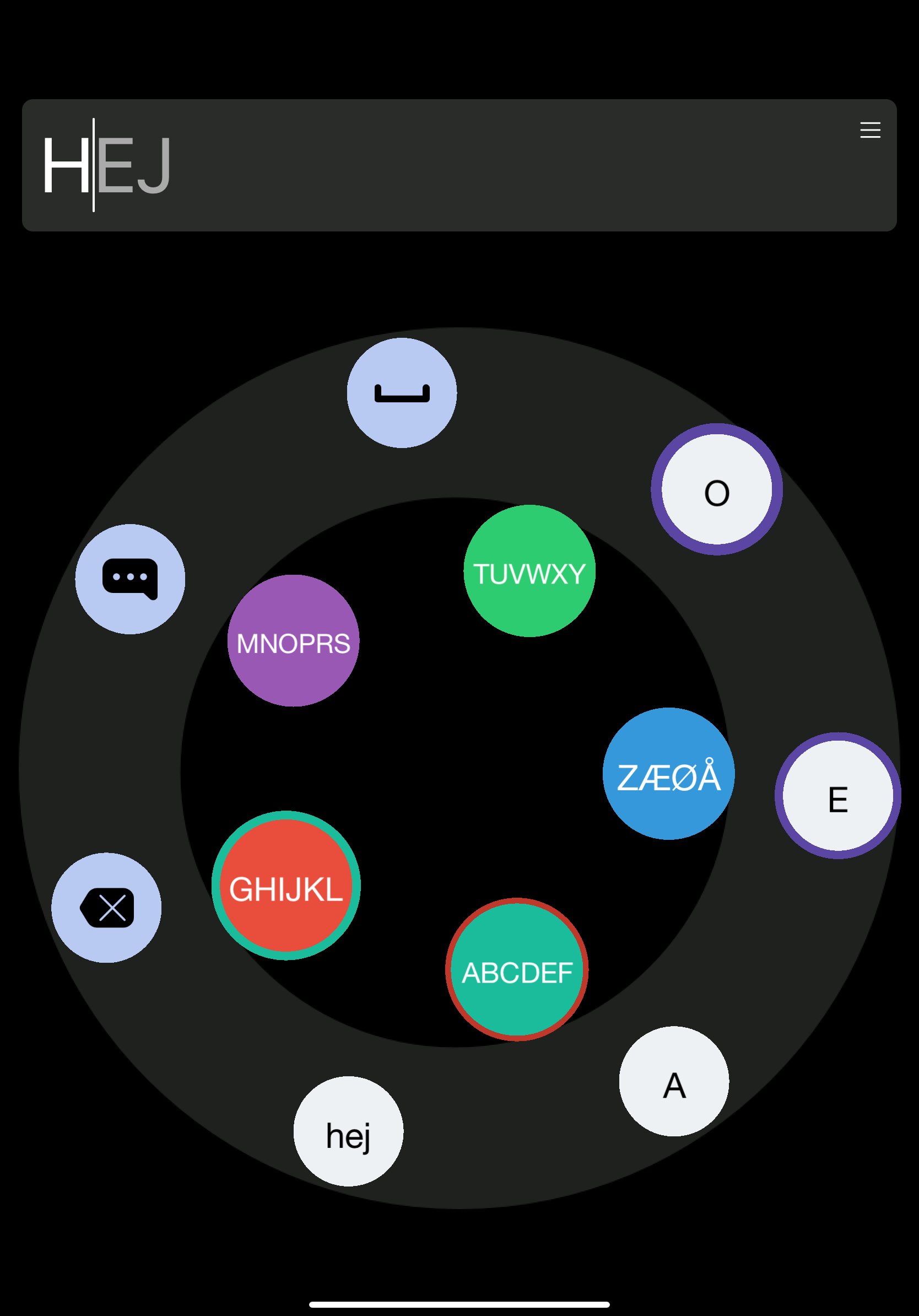Select the word suggestion hej

(348, 1131)
